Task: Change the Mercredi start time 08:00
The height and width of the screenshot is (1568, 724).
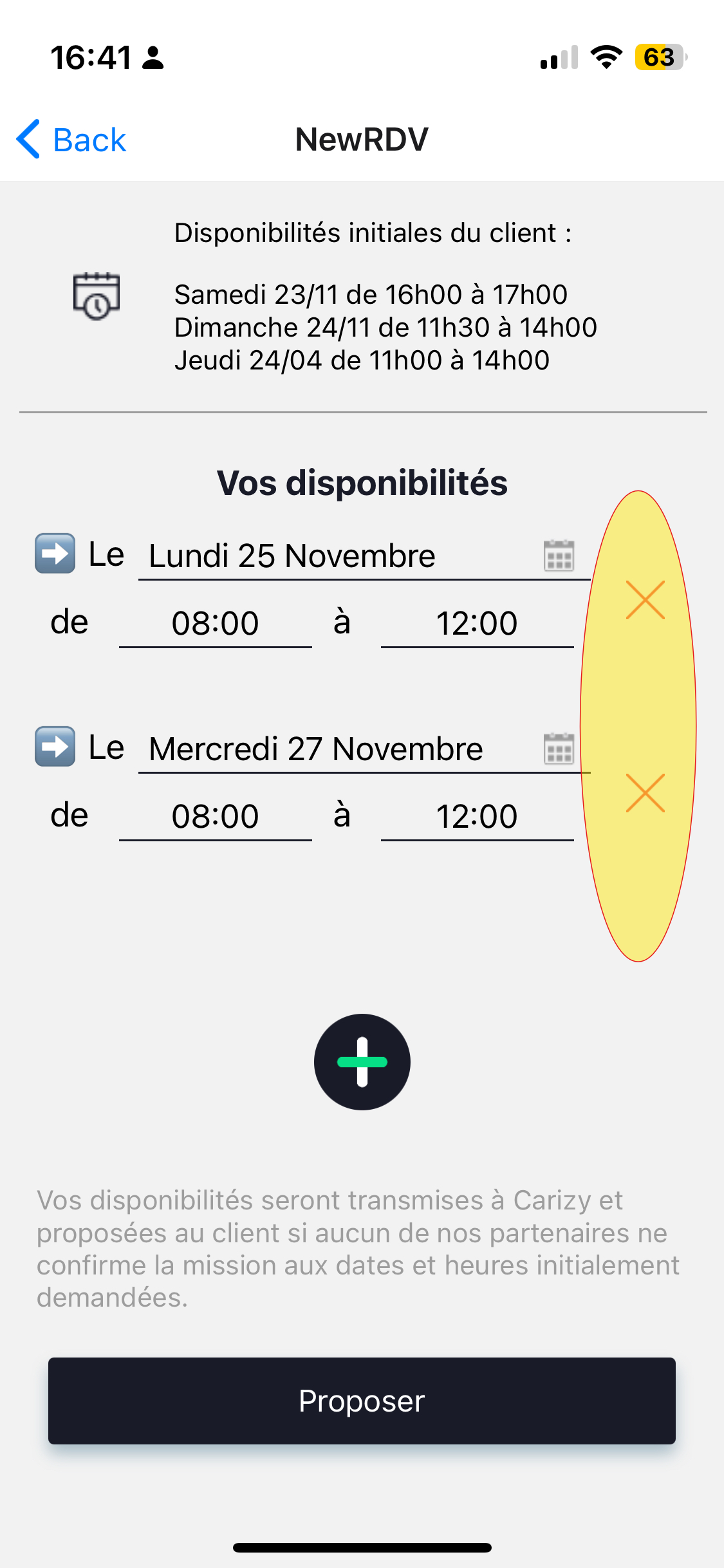Action: pos(216,816)
